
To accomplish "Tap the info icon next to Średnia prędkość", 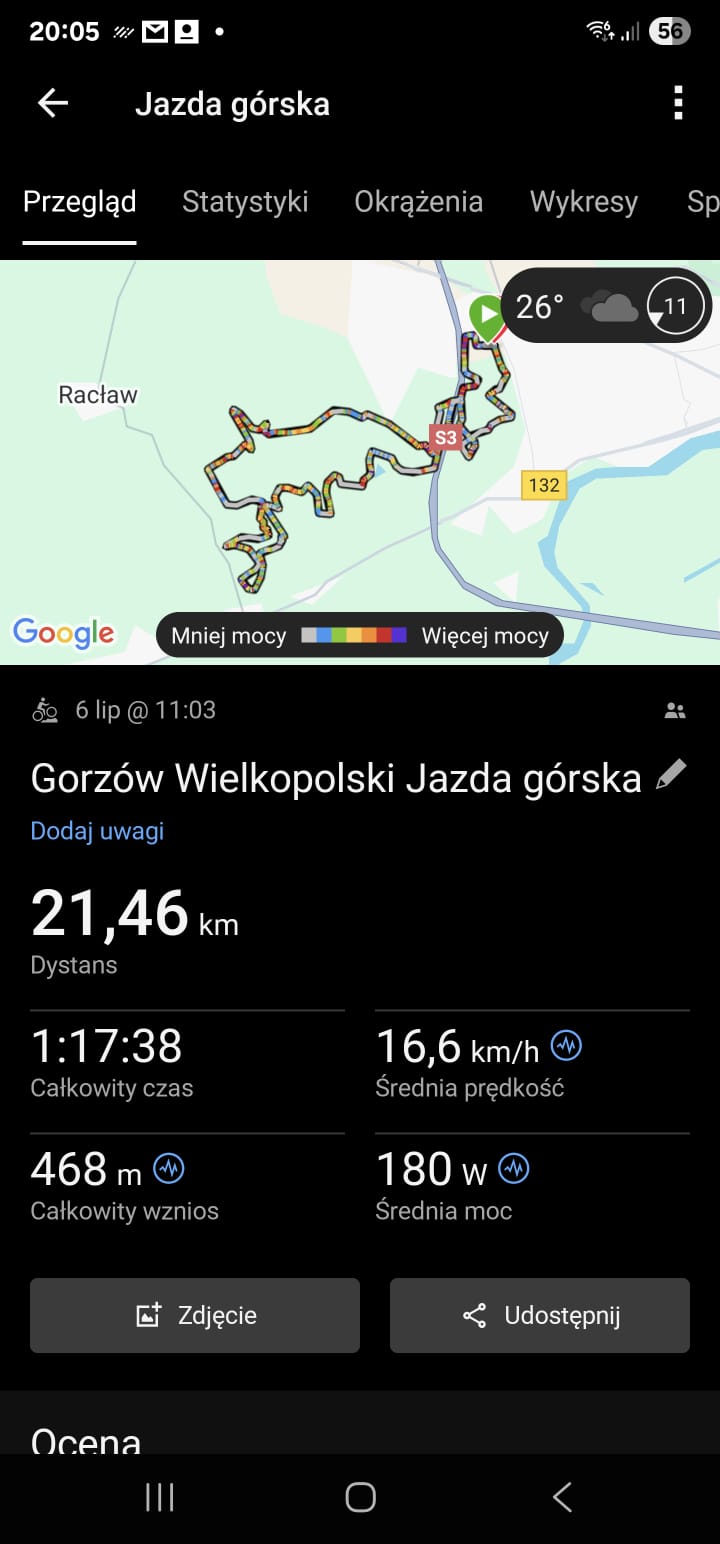I will pyautogui.click(x=566, y=1046).
